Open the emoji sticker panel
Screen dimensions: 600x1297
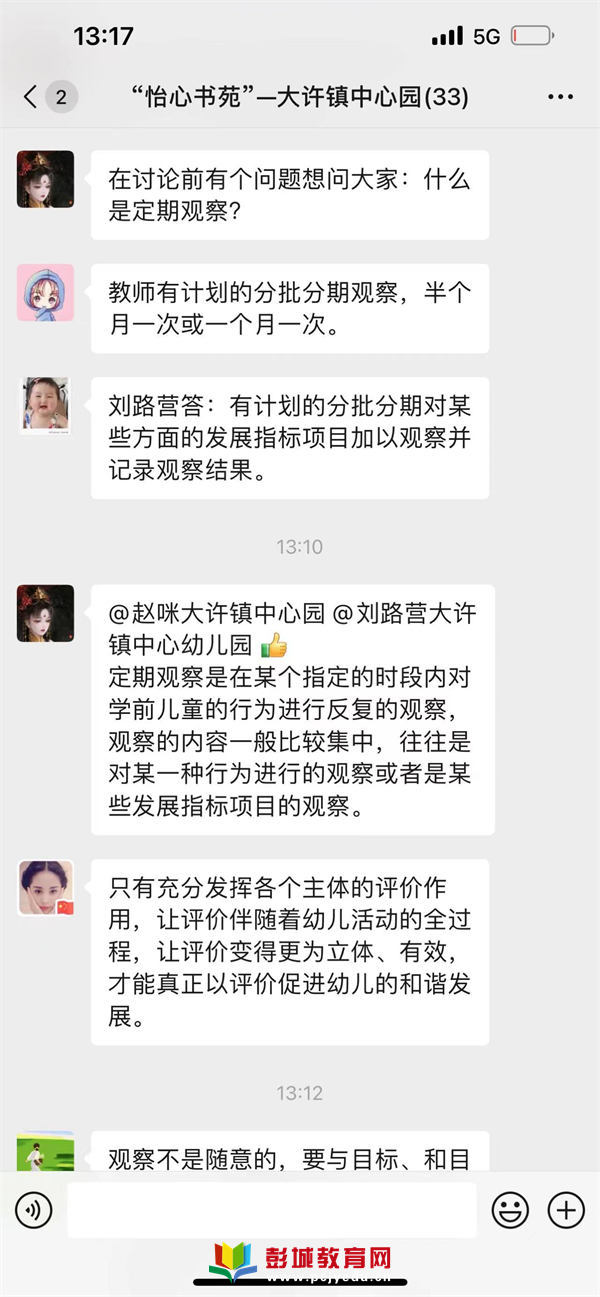click(x=510, y=1210)
